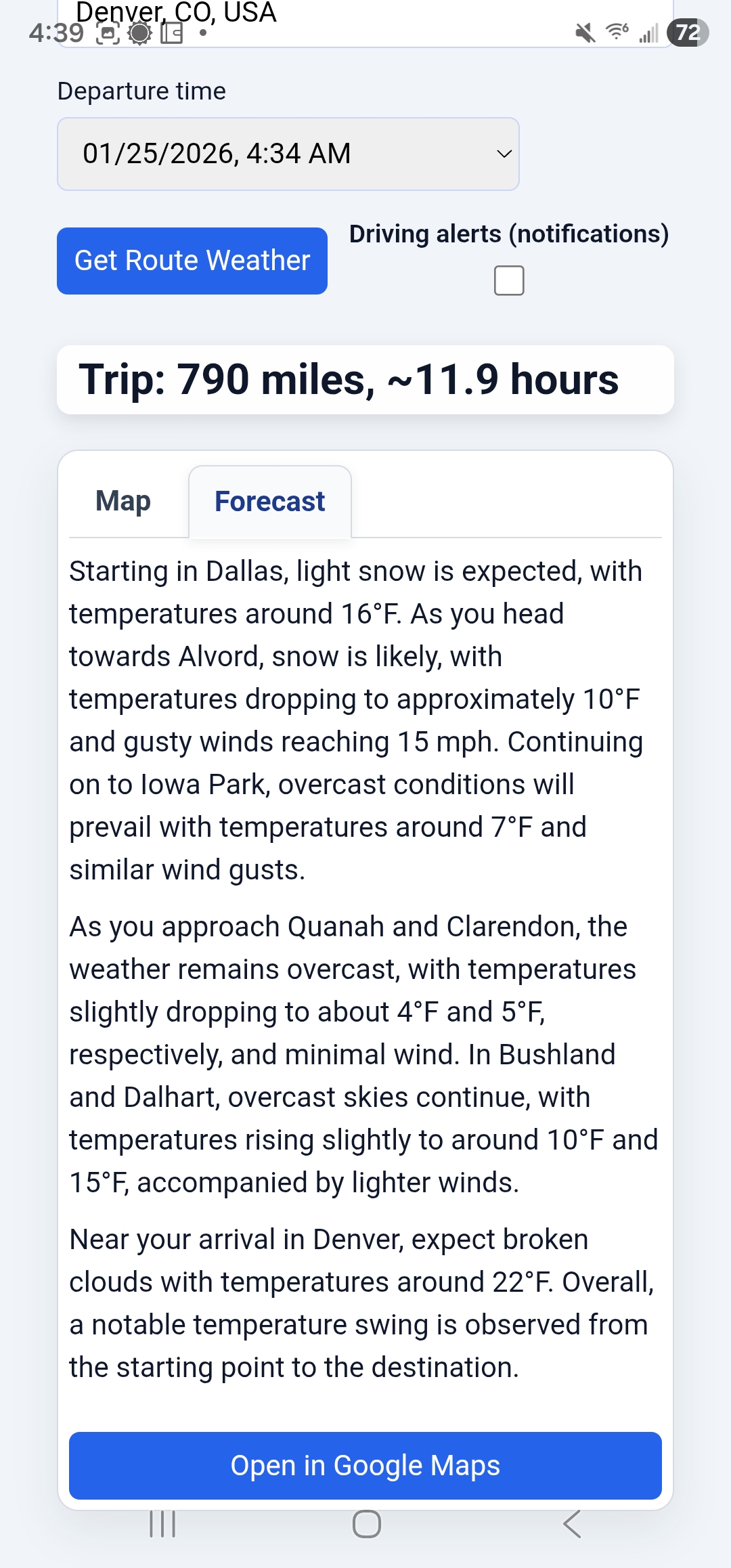Screen dimensions: 731x1568
Task: Open the departure time picker chevron
Action: coord(504,154)
